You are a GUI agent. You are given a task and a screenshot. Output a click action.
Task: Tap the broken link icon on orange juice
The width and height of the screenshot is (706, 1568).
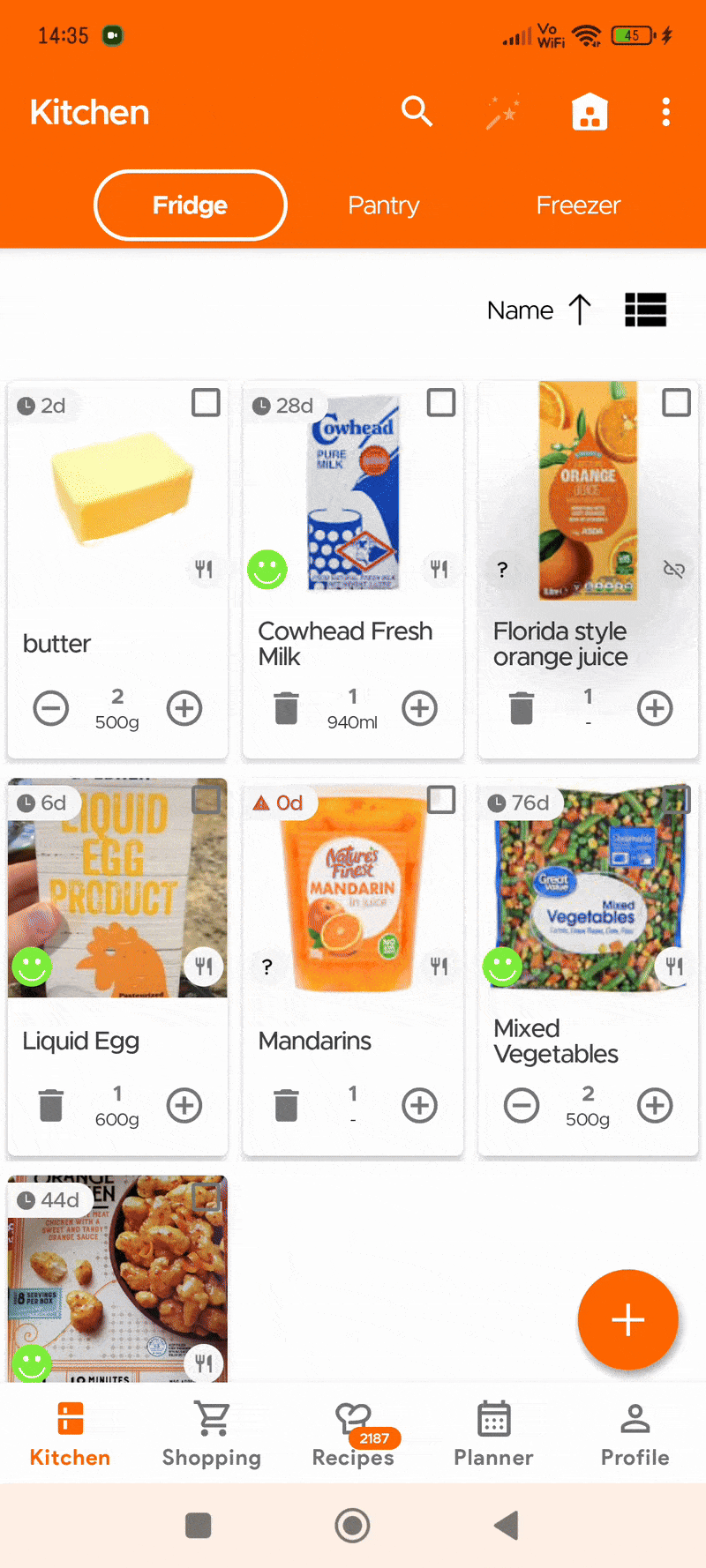pos(673,570)
